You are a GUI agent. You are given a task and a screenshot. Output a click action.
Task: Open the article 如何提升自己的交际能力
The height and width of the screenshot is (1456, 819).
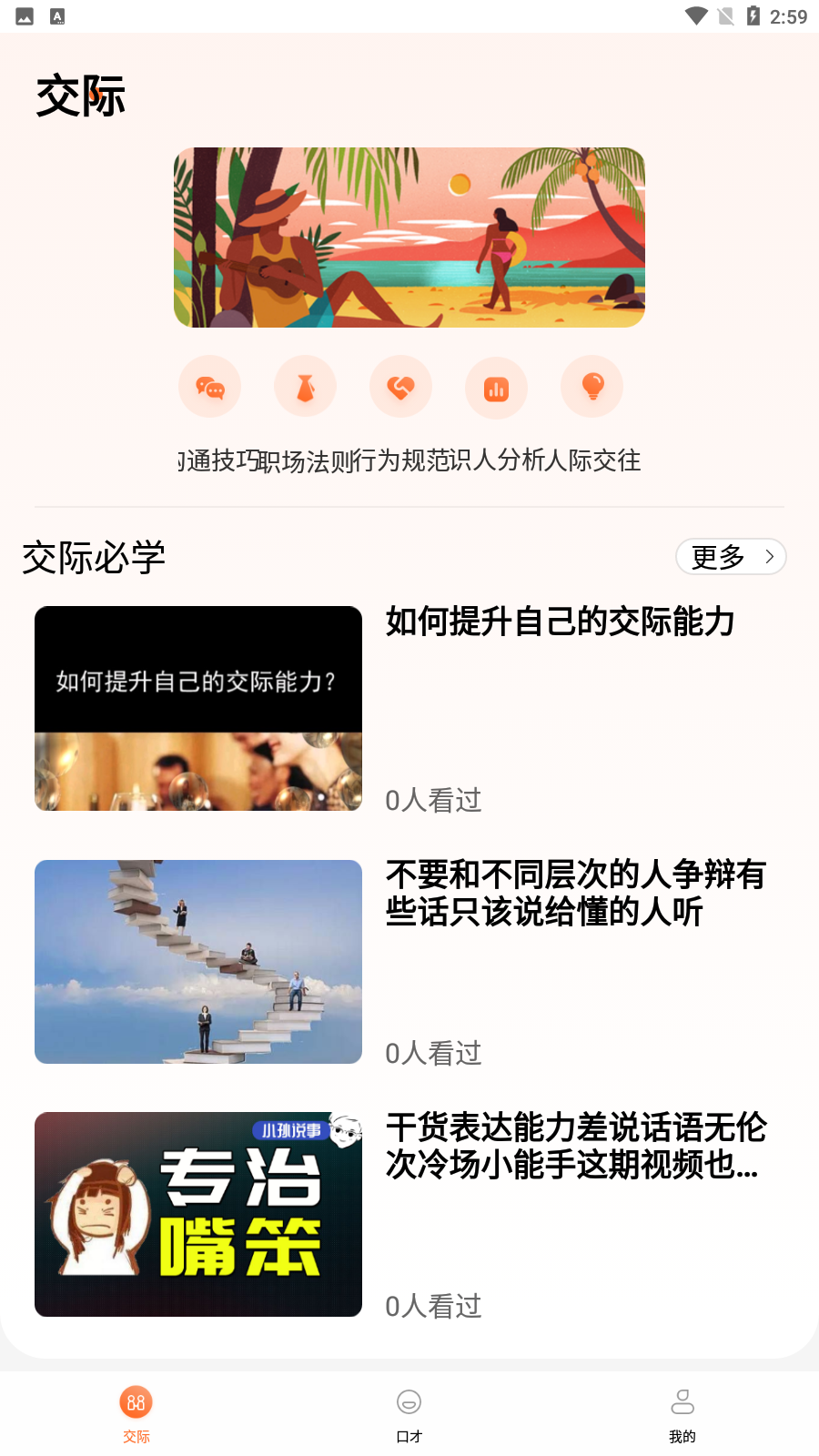point(561,624)
